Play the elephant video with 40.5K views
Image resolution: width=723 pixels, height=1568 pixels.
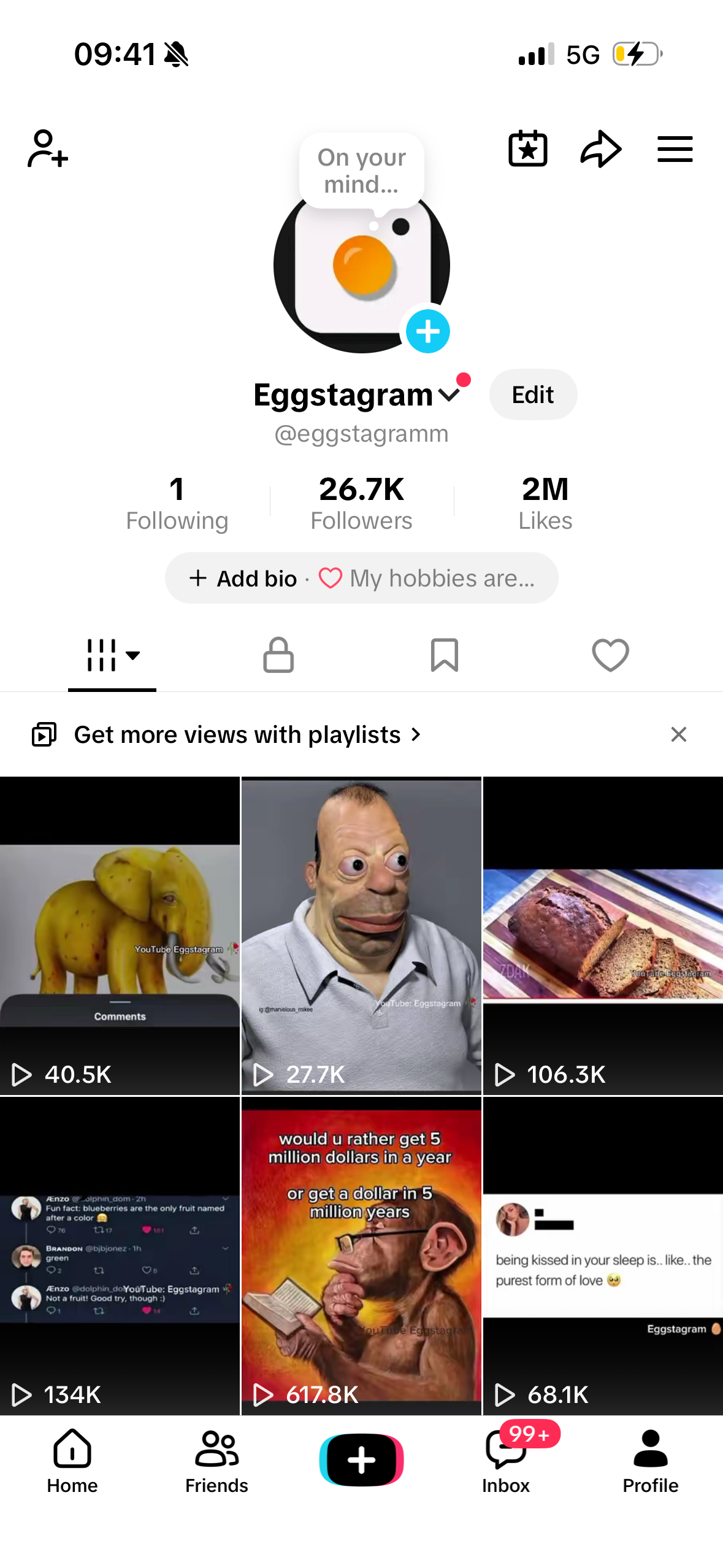[120, 936]
